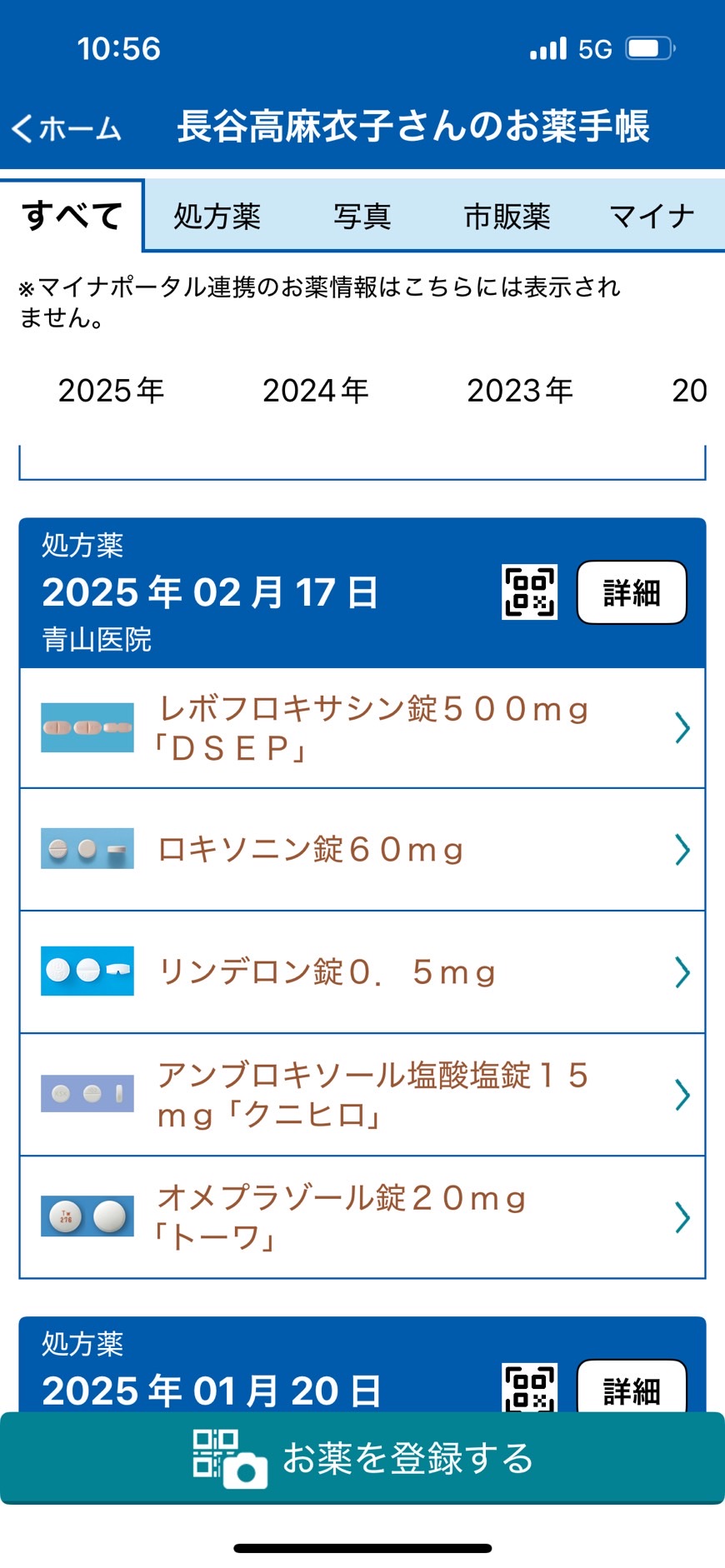Screen dimensions: 725x1568
Task: Switch to the 写真 tab
Action: pos(362,217)
